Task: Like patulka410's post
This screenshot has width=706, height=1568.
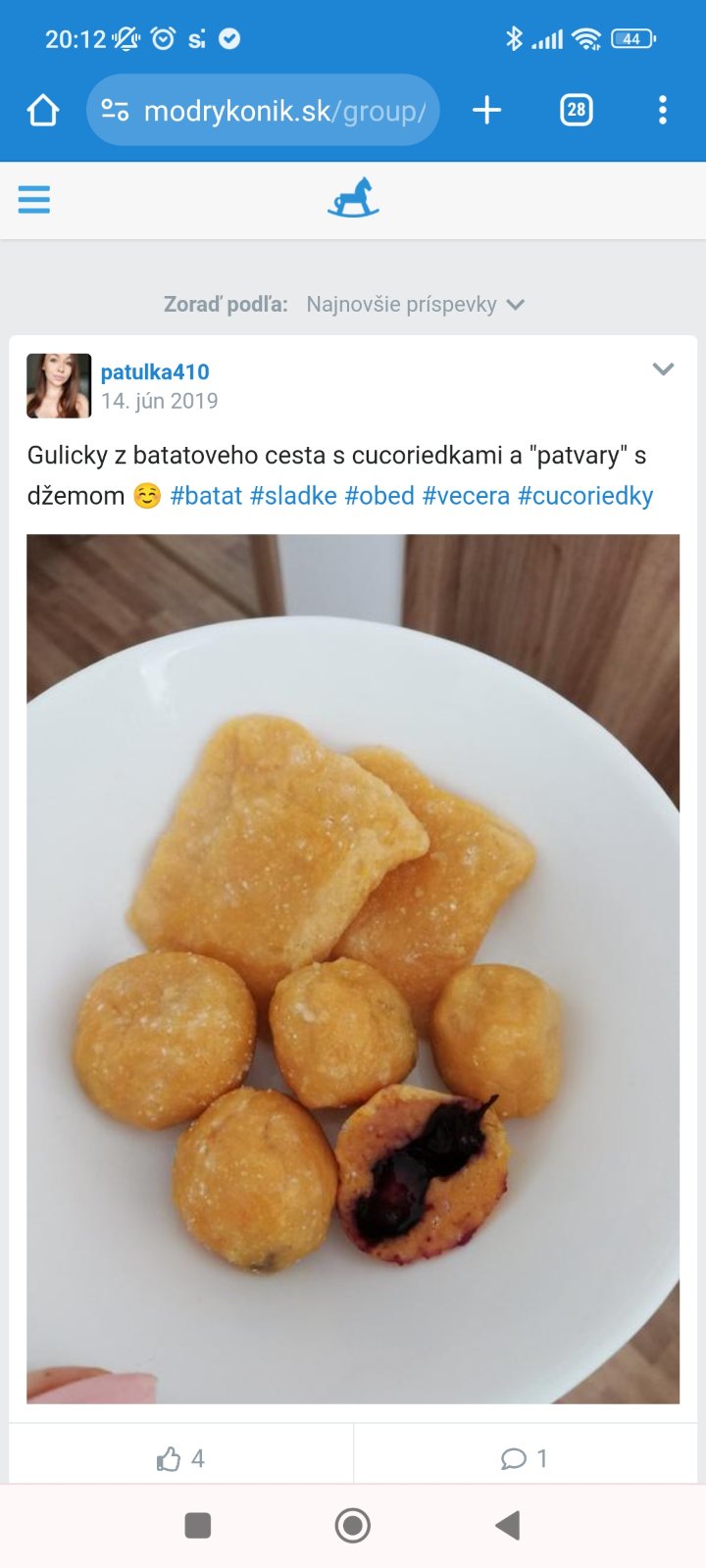Action: [180, 1458]
